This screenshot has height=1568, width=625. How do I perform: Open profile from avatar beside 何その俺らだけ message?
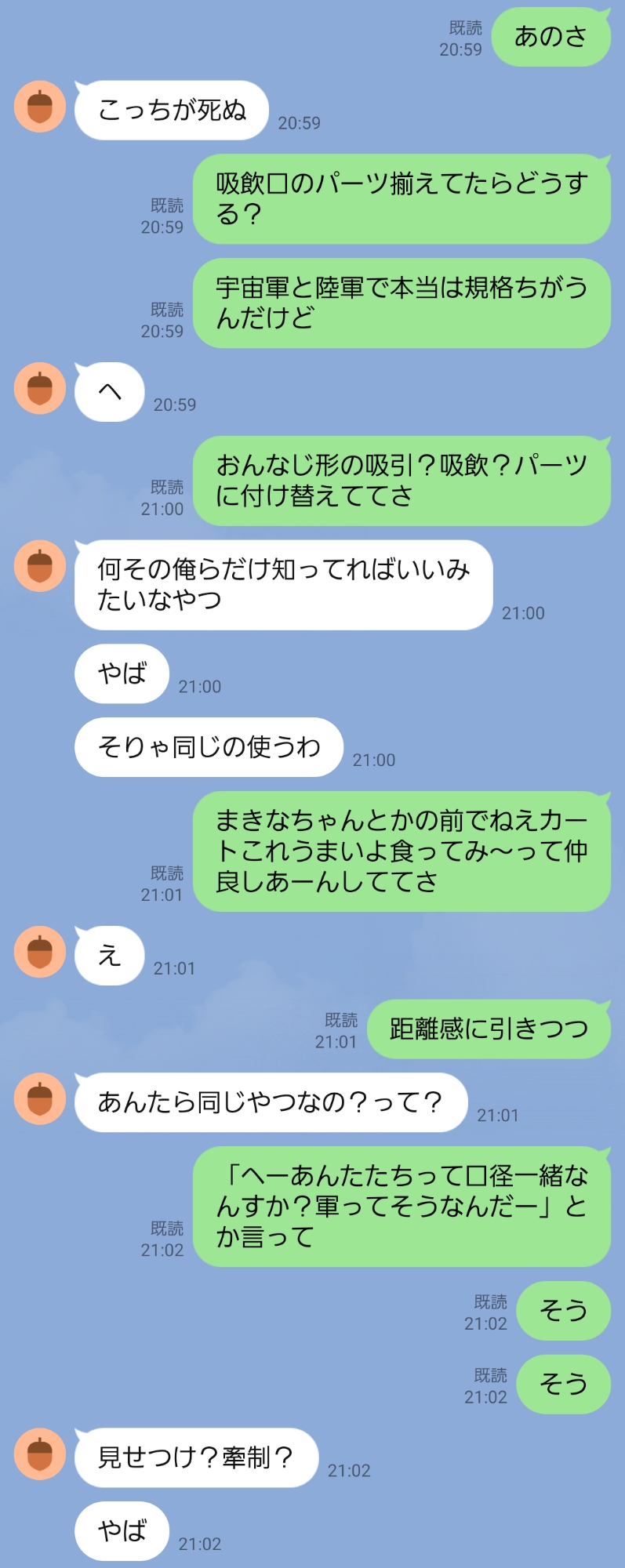40,565
